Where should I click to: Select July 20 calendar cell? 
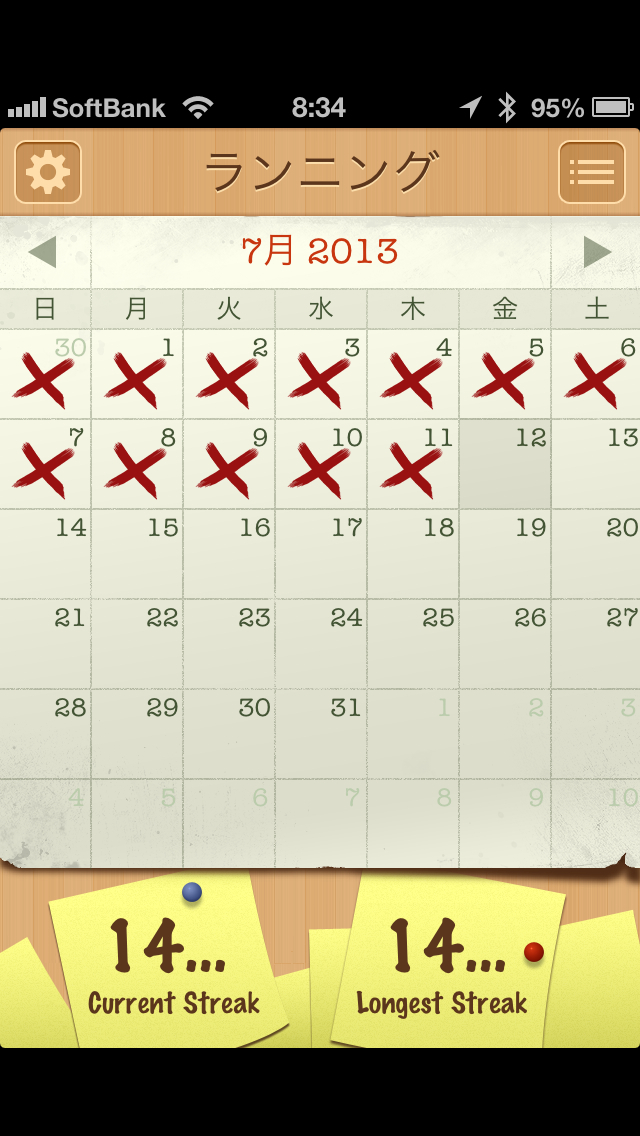pos(596,554)
